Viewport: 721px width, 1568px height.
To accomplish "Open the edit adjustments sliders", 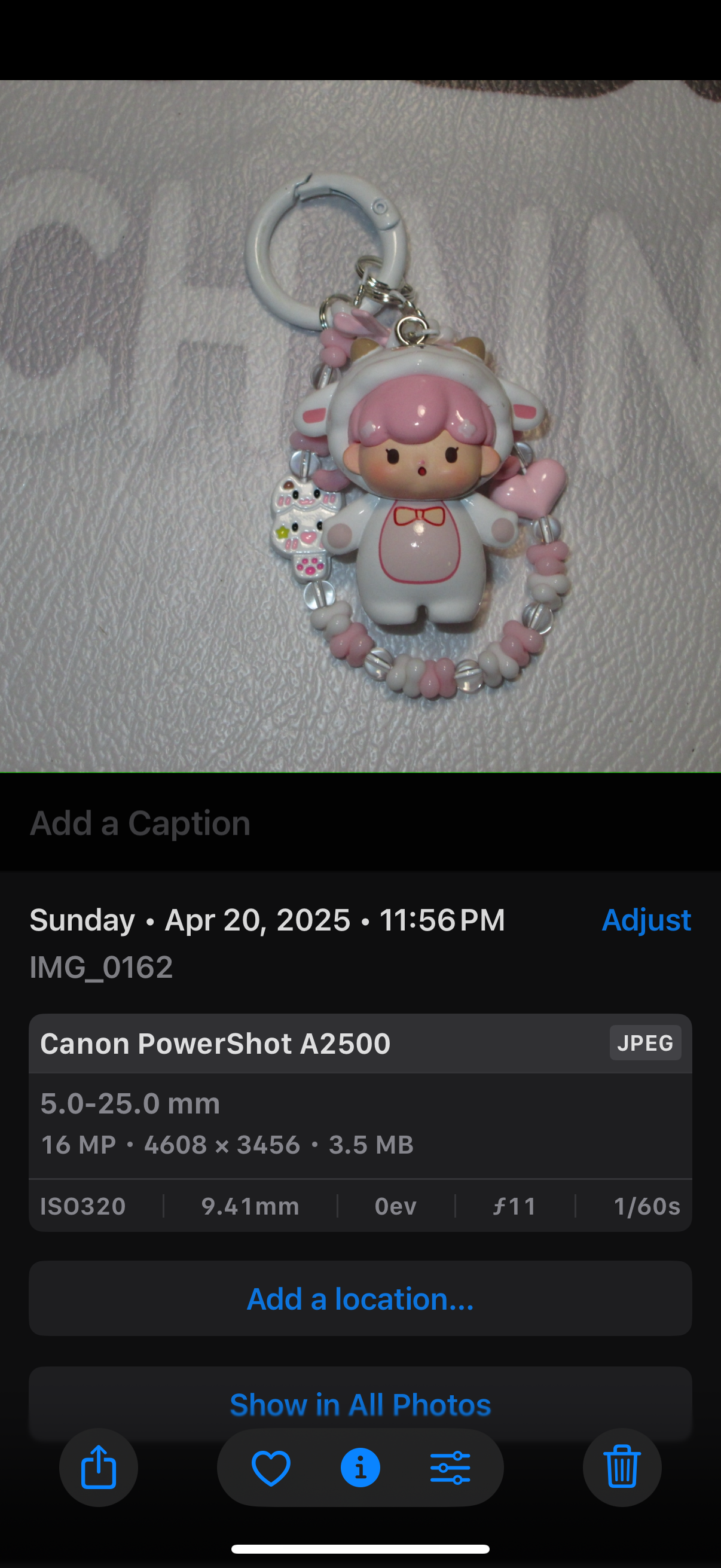I will pyautogui.click(x=450, y=1468).
